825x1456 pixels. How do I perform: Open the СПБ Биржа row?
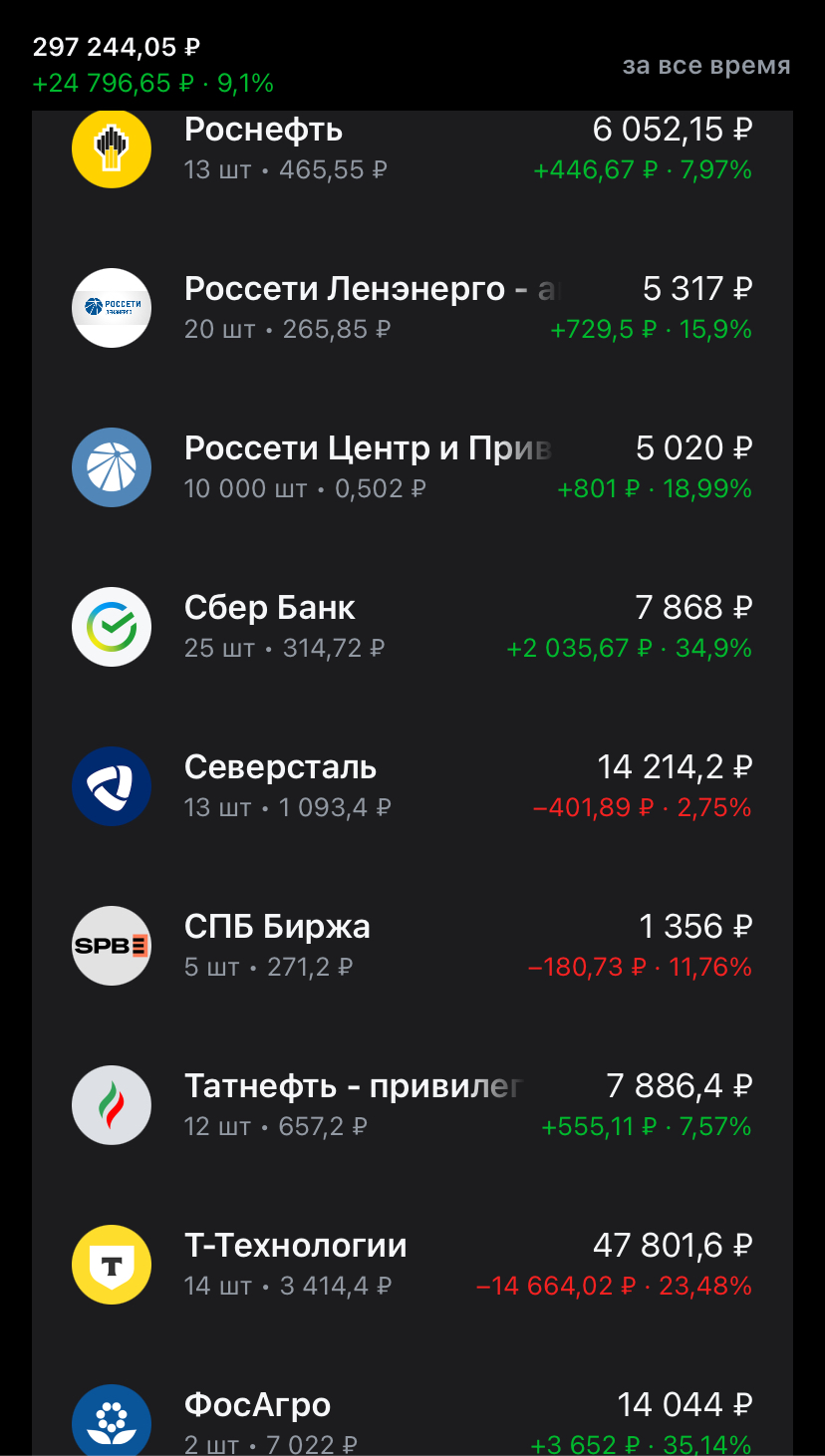412,946
